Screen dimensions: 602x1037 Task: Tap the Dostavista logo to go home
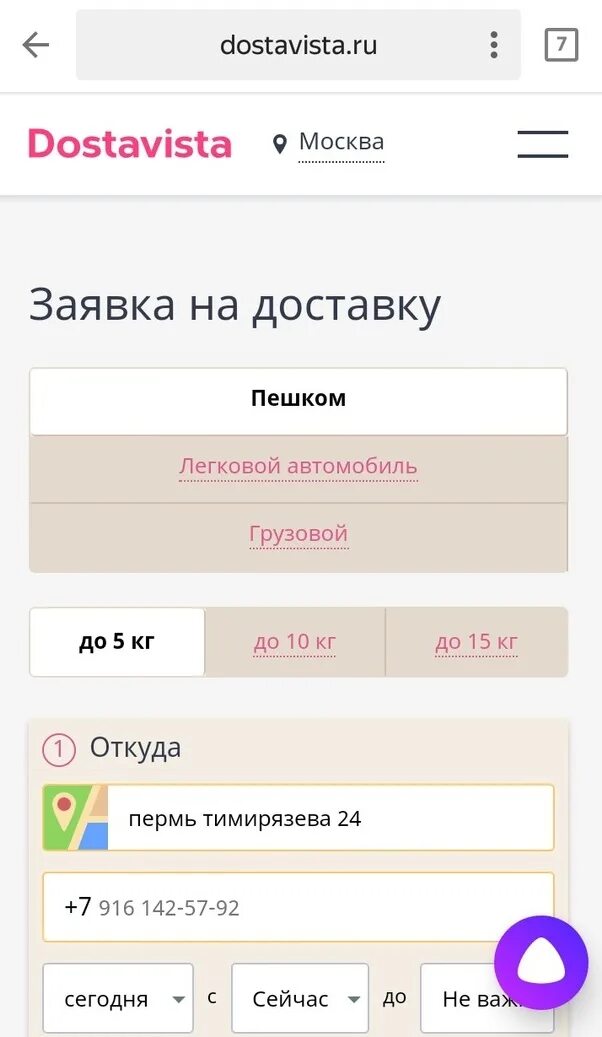coord(130,144)
